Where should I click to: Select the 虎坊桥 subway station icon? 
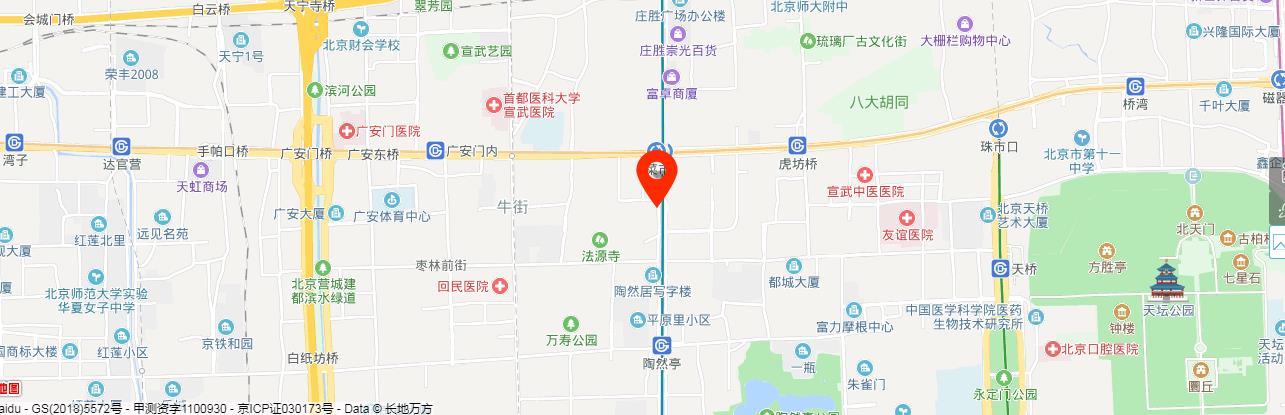coord(798,145)
